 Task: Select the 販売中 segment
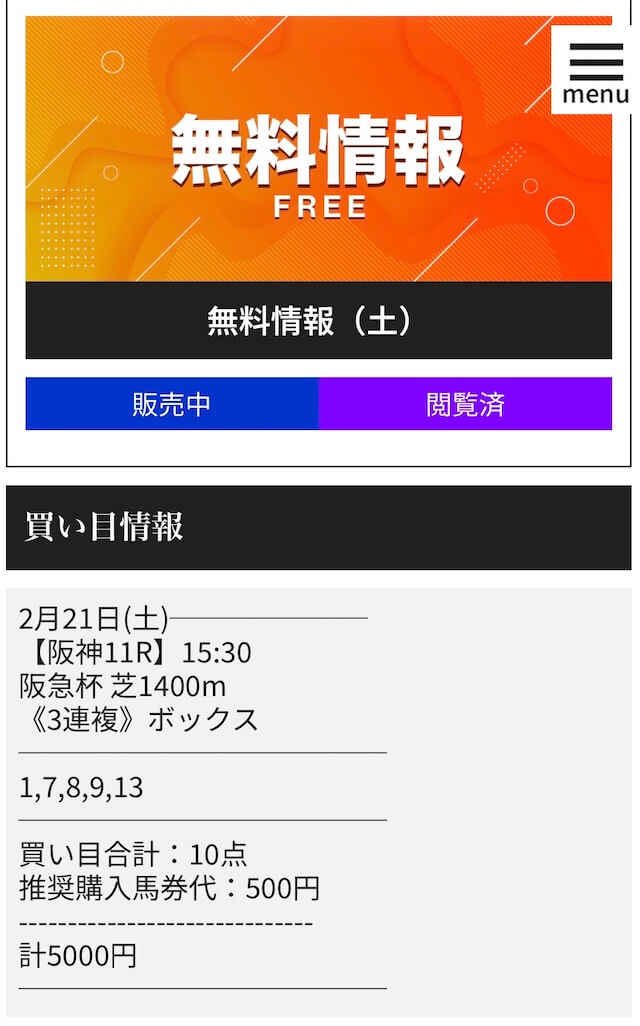pyautogui.click(x=172, y=404)
